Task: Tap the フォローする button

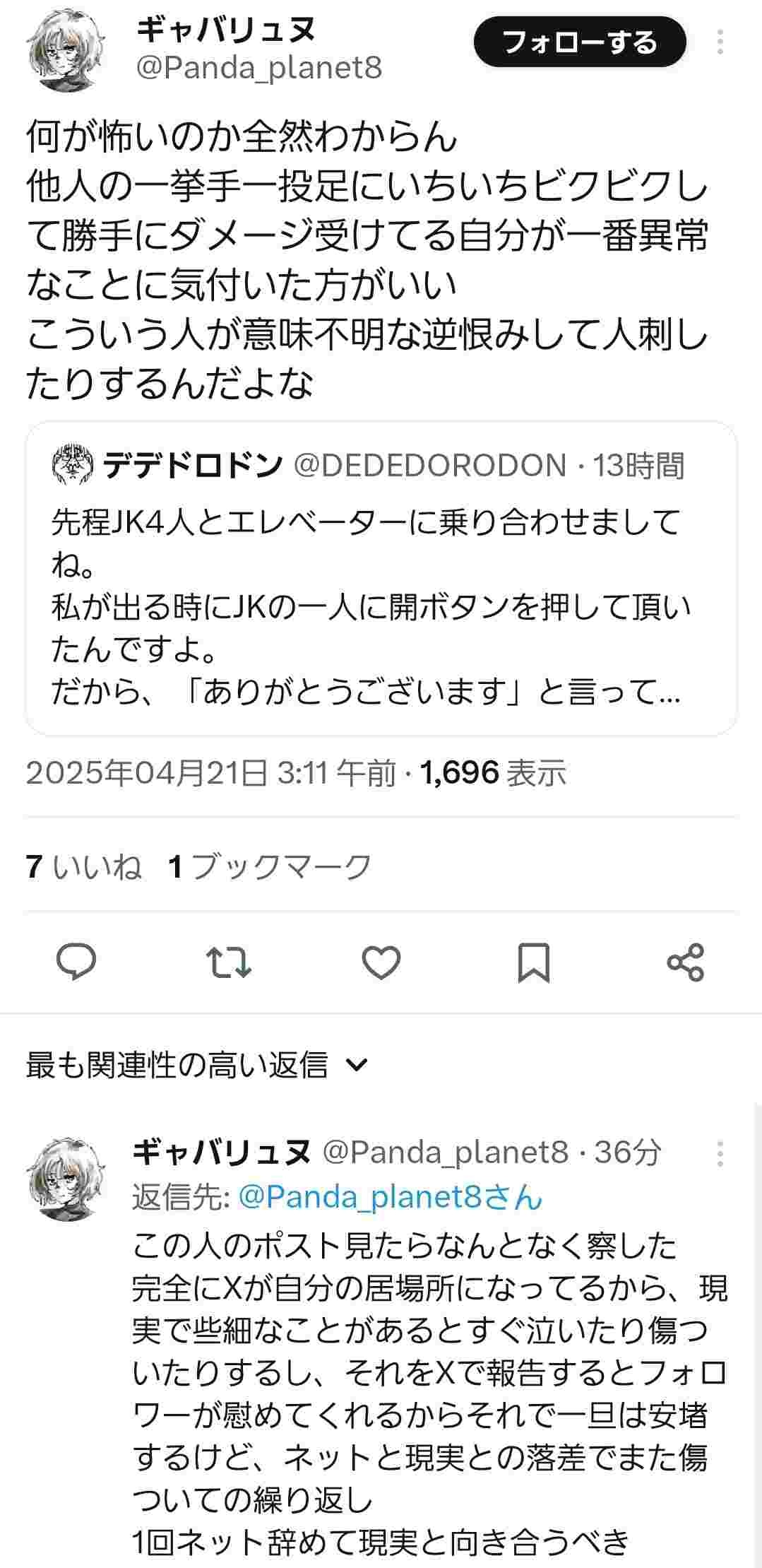Action: coord(579,42)
